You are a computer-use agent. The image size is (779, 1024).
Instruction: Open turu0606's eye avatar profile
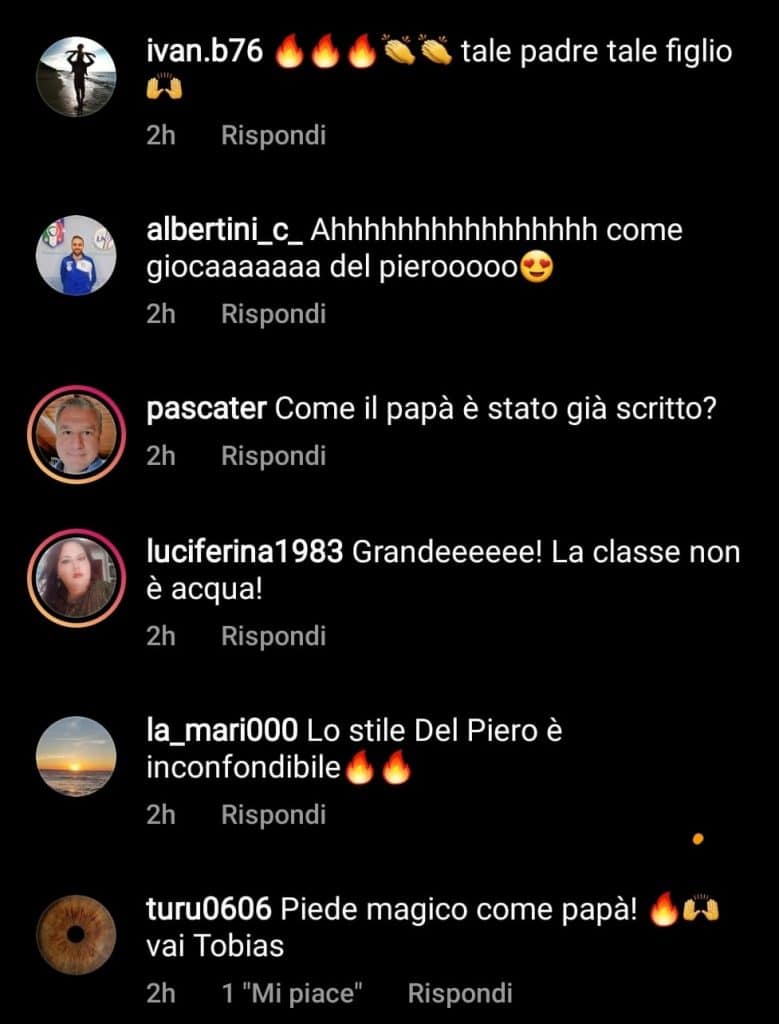tap(76, 935)
